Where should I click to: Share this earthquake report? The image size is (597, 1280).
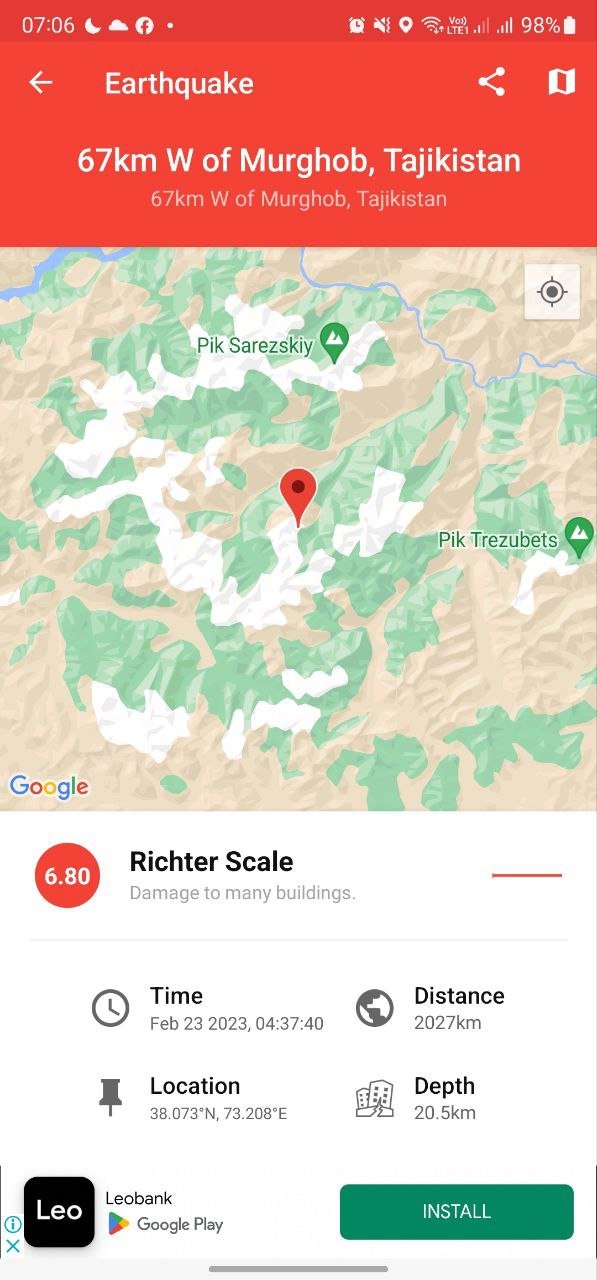coord(491,83)
